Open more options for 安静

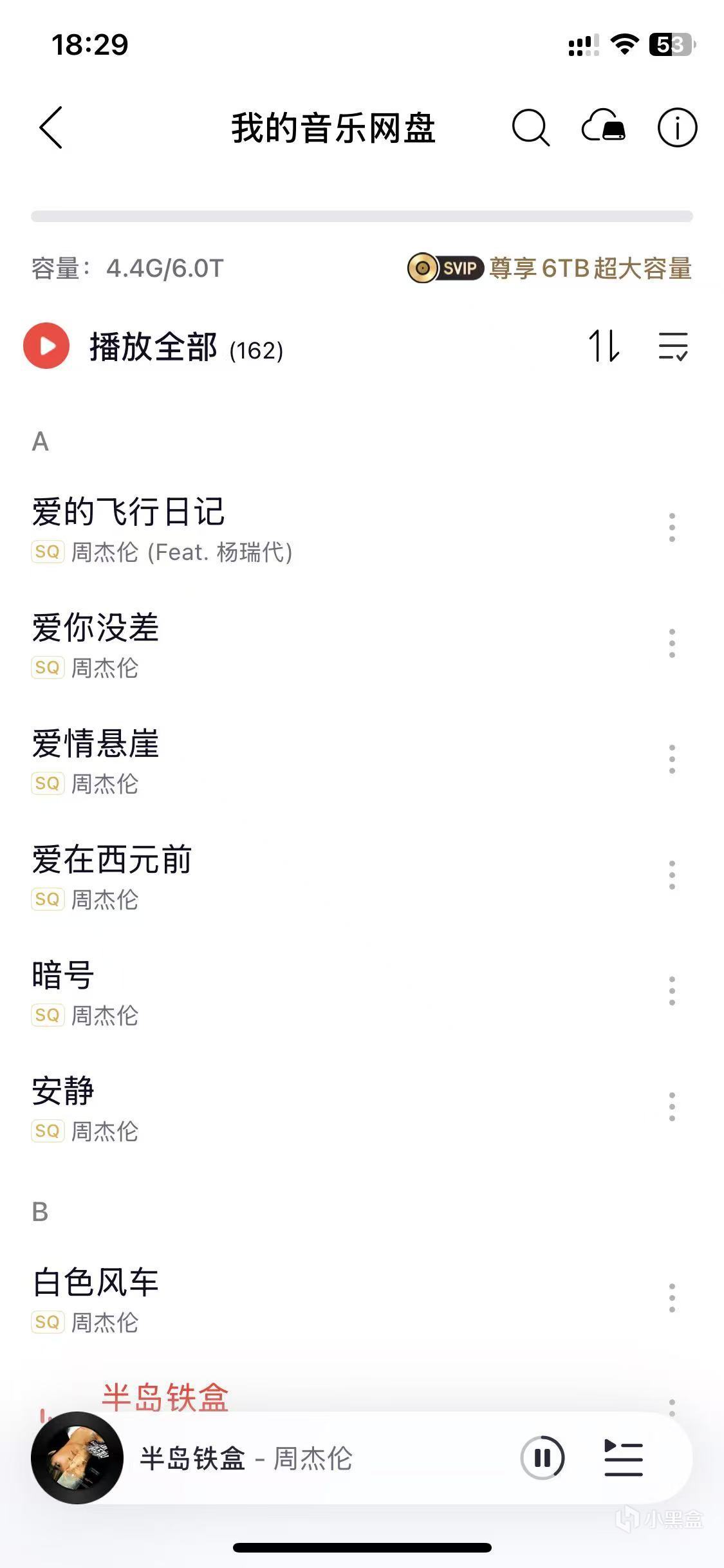(672, 1106)
